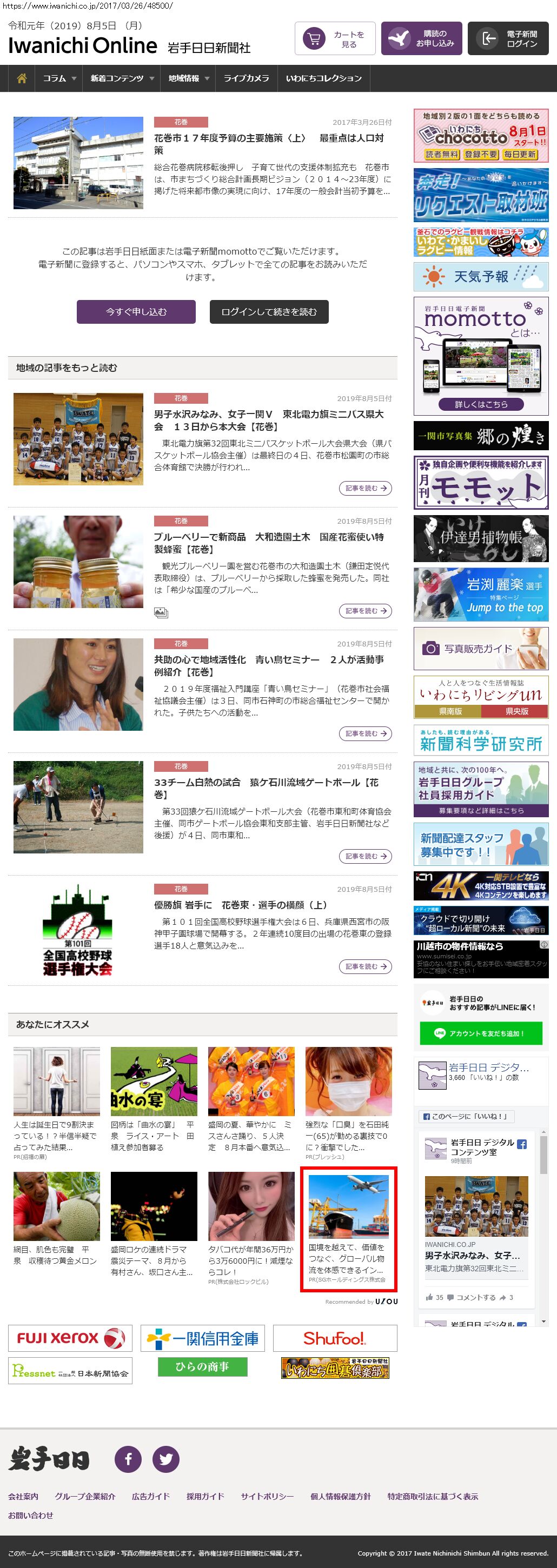Open いわにちコレクション in the nav bar
Image resolution: width=557 pixels, height=1568 pixels.
click(323, 78)
